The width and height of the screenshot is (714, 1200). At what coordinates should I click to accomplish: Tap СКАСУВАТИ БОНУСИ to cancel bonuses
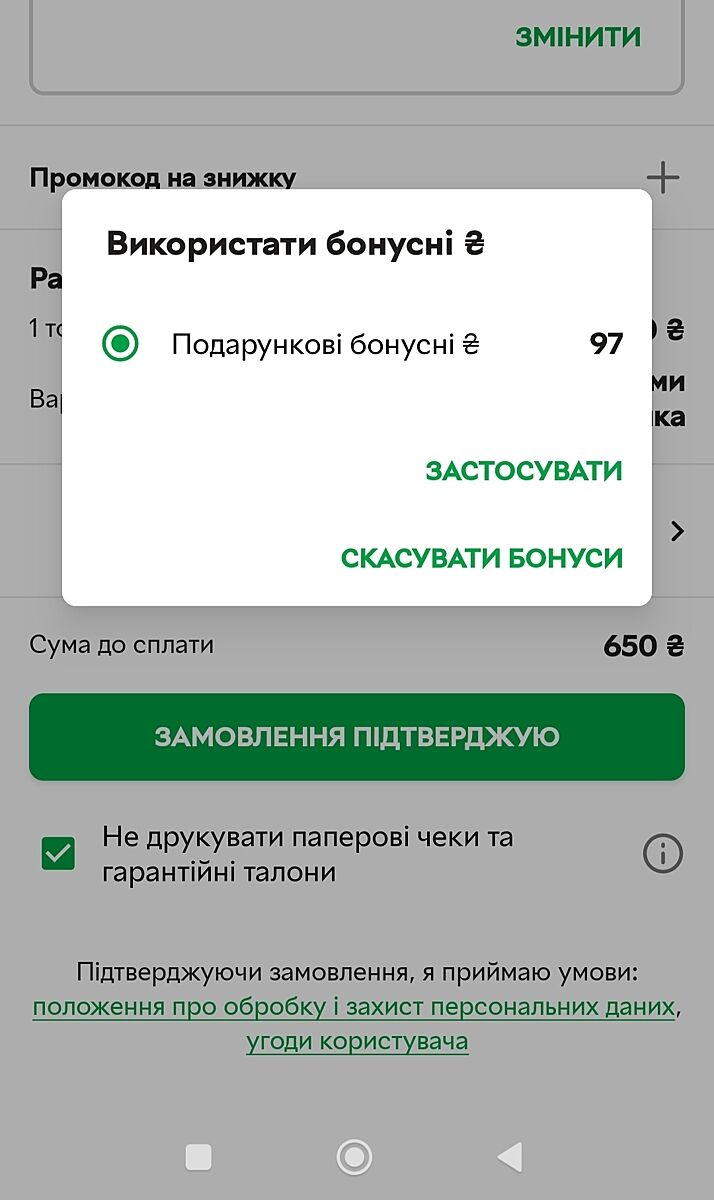[x=481, y=558]
